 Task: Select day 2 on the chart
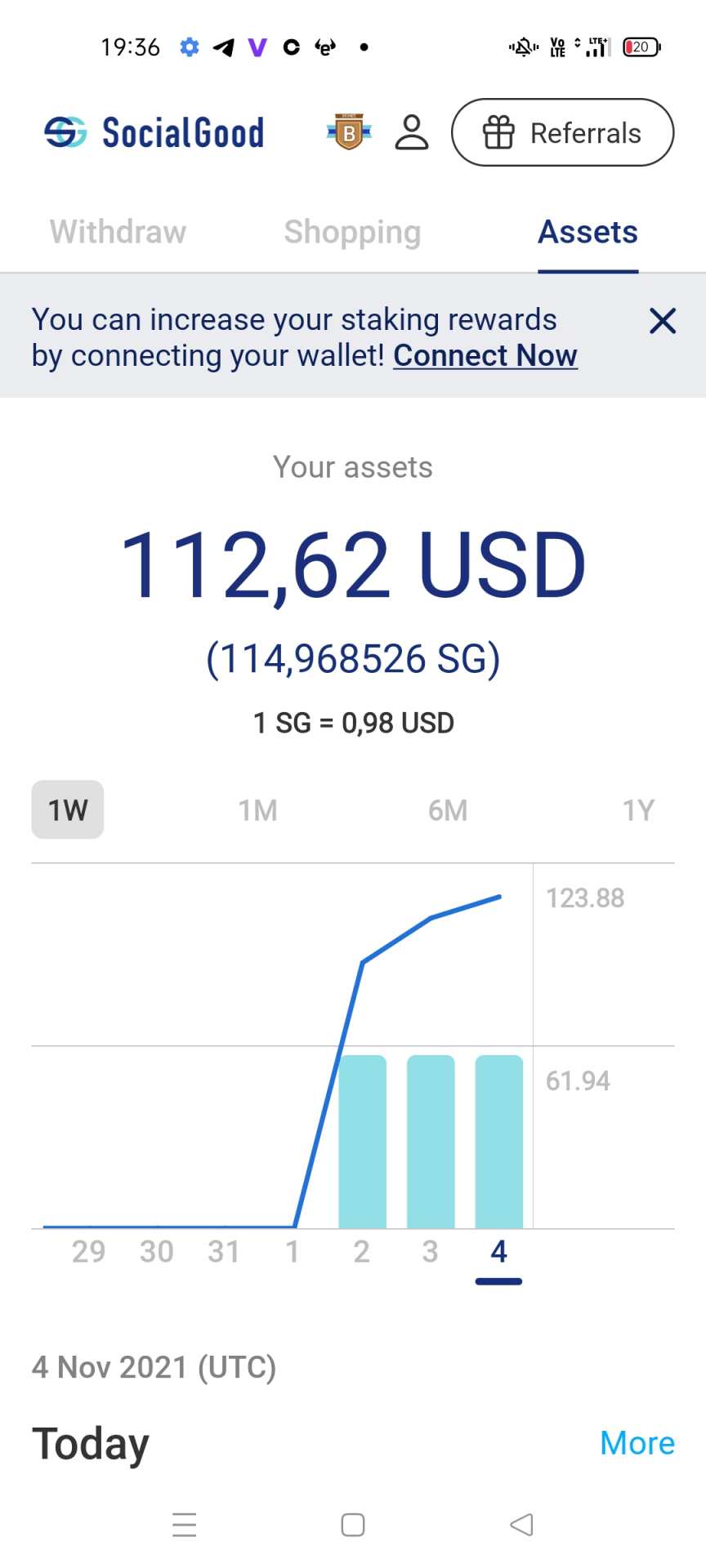[362, 1251]
